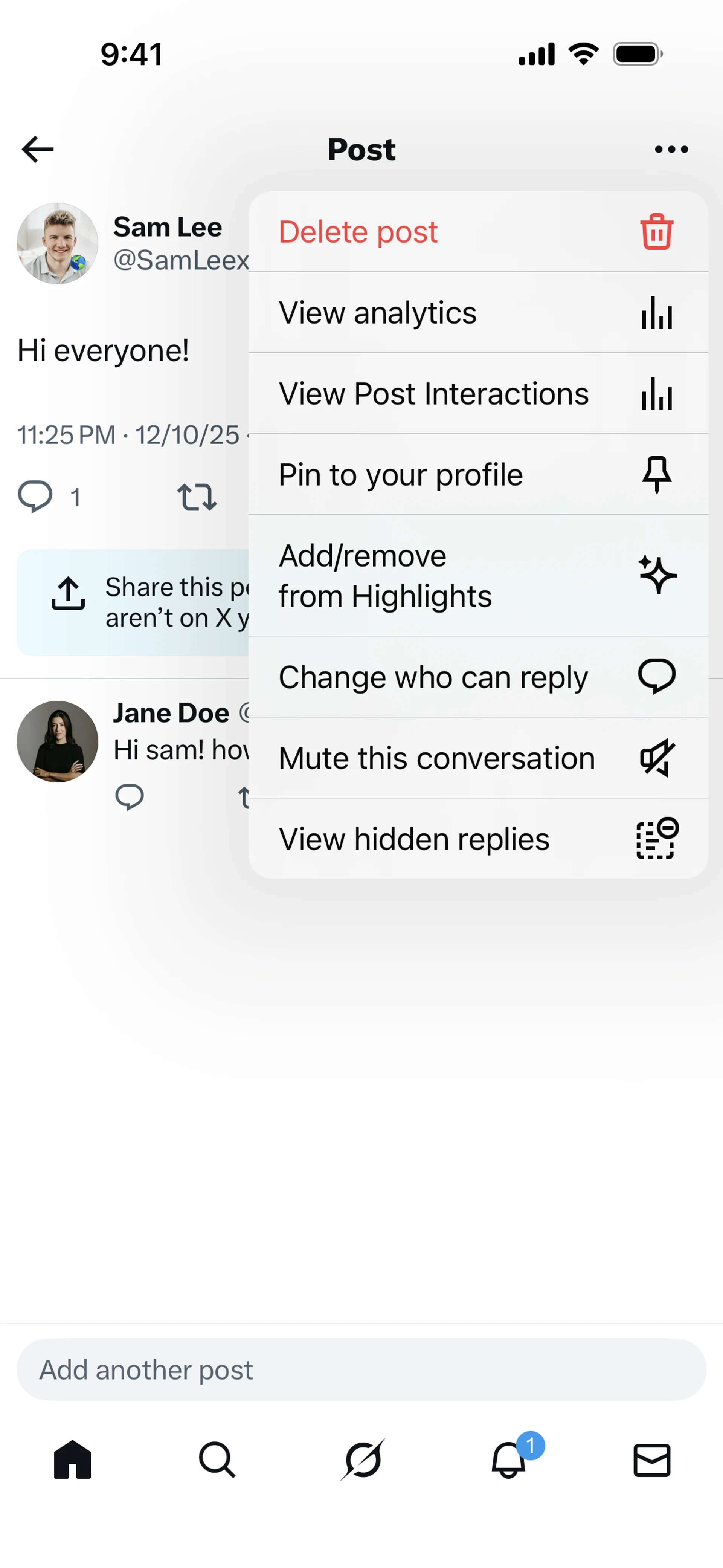
Task: Select Add/remove from Highlights
Action: tap(478, 576)
